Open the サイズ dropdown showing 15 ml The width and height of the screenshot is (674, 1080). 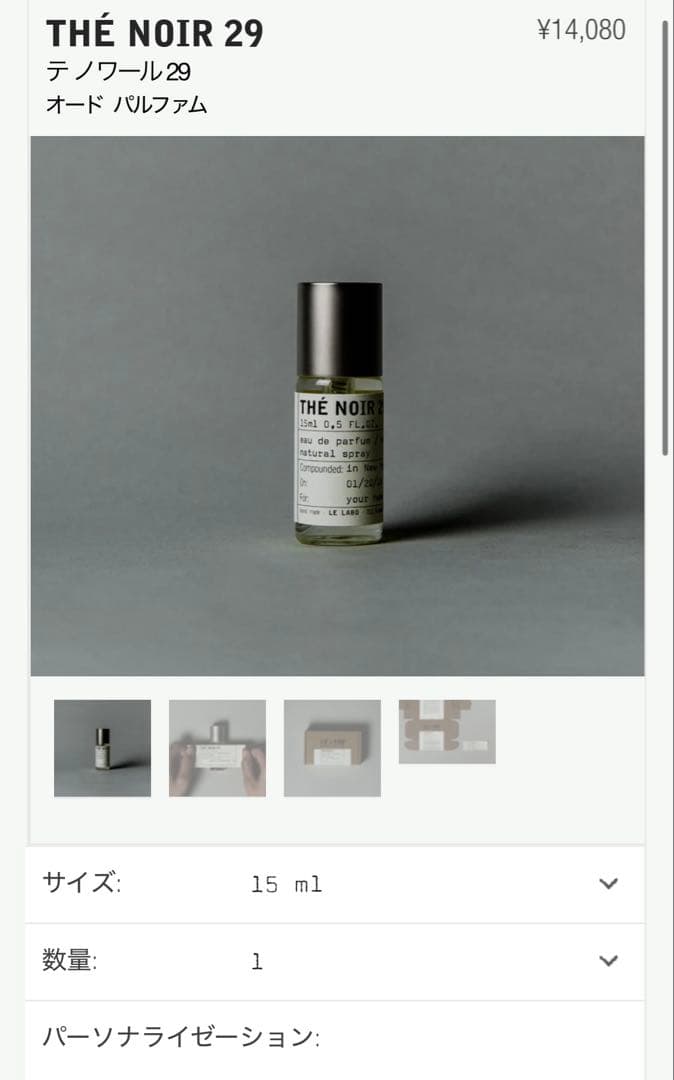click(x=335, y=884)
